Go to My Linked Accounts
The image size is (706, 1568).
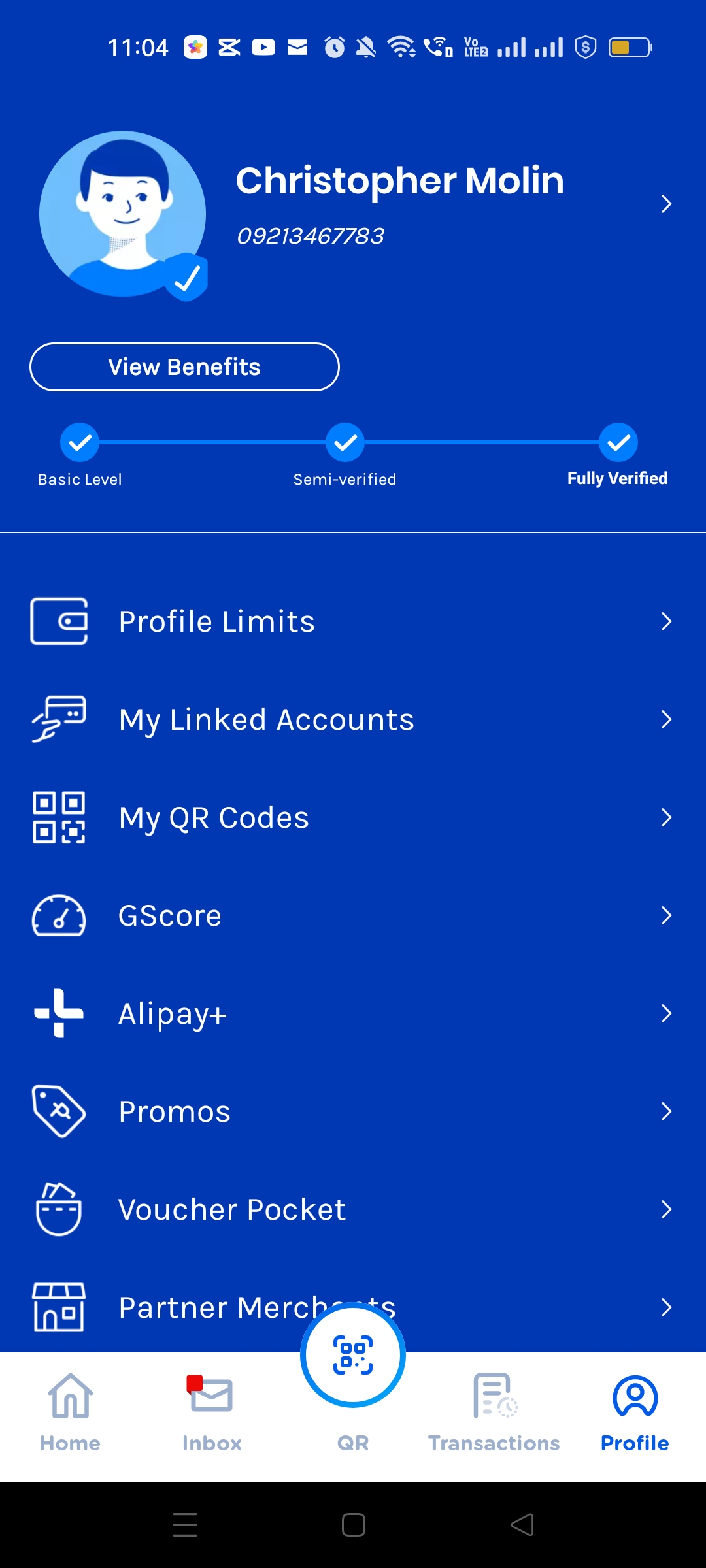coord(353,719)
